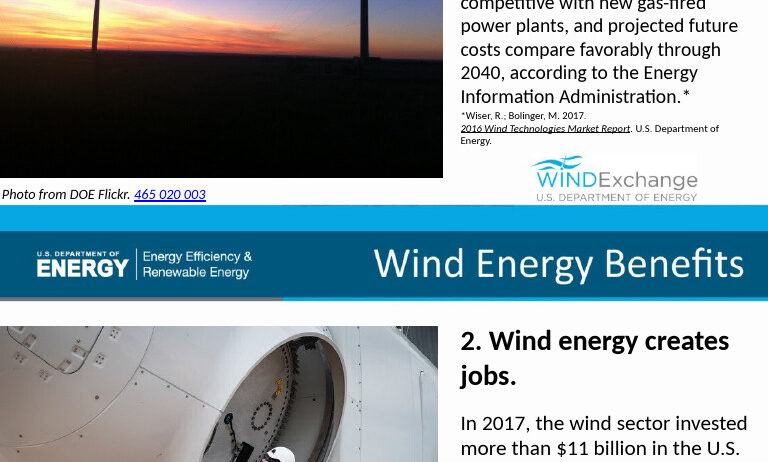768x462 pixels.
Task: Open the 465 020 003 Flickr photo link
Action: (169, 195)
